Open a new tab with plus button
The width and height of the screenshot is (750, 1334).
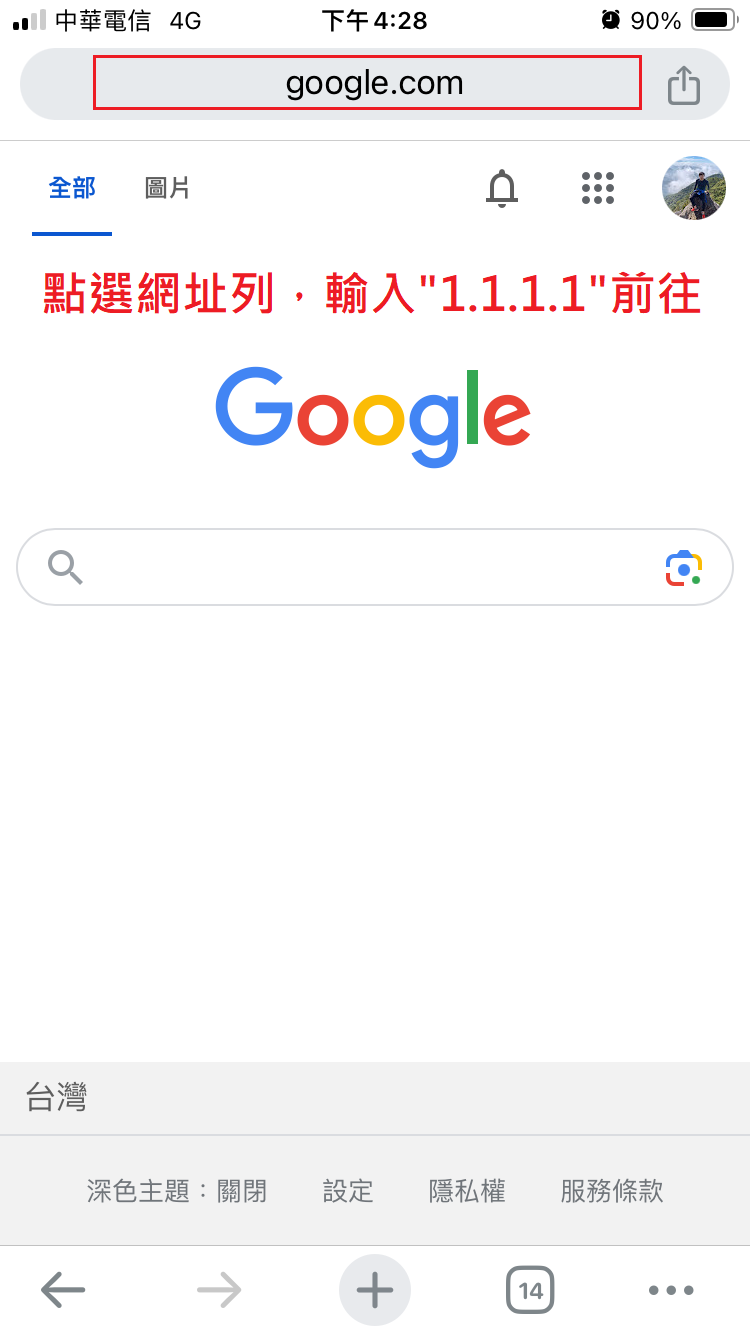375,1290
